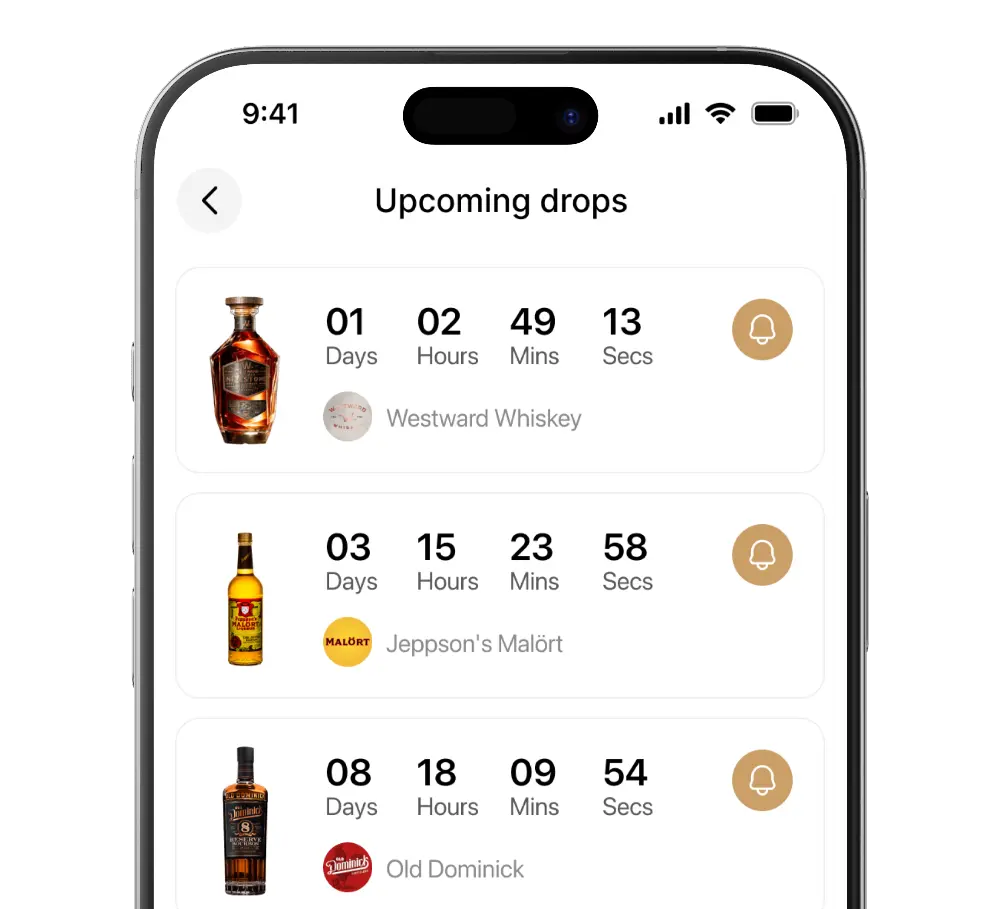Set a notification bell for Jeppson's Malört

coord(762,556)
